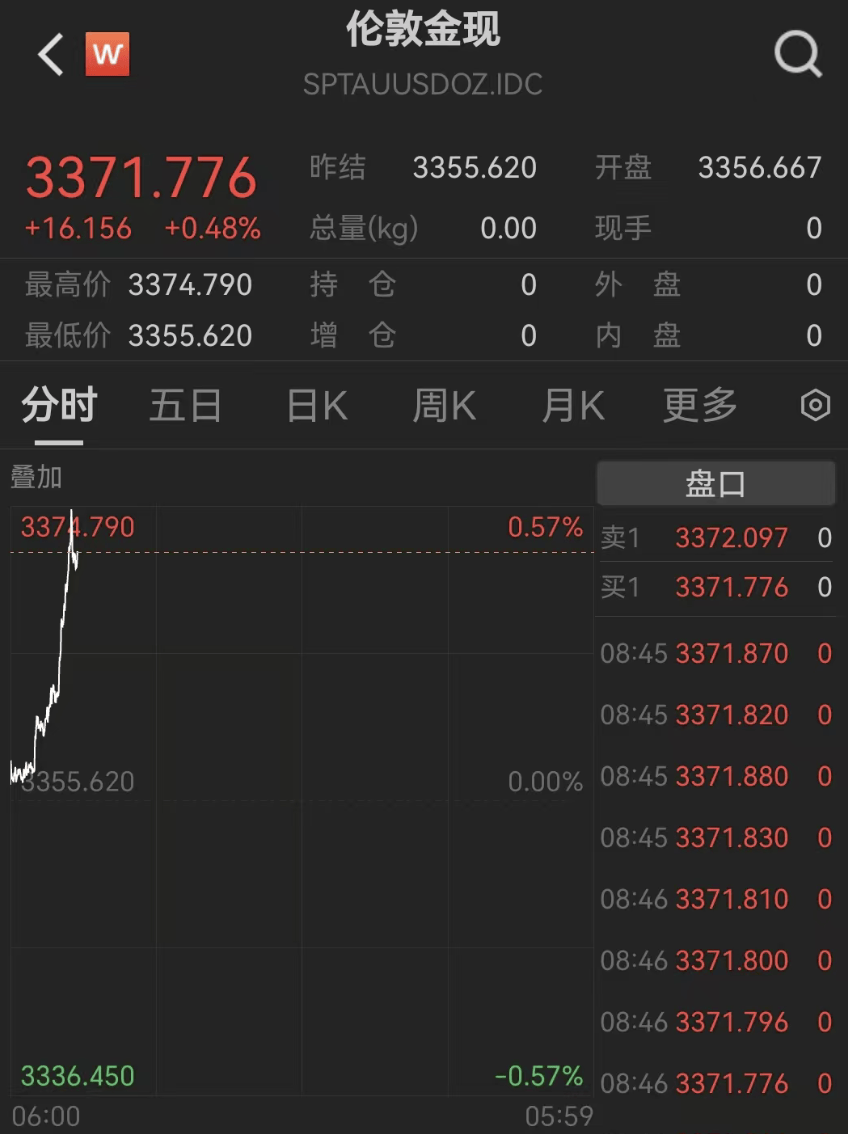The width and height of the screenshot is (848, 1134).
Task: Open the 盘口 order book panel
Action: pos(715,483)
